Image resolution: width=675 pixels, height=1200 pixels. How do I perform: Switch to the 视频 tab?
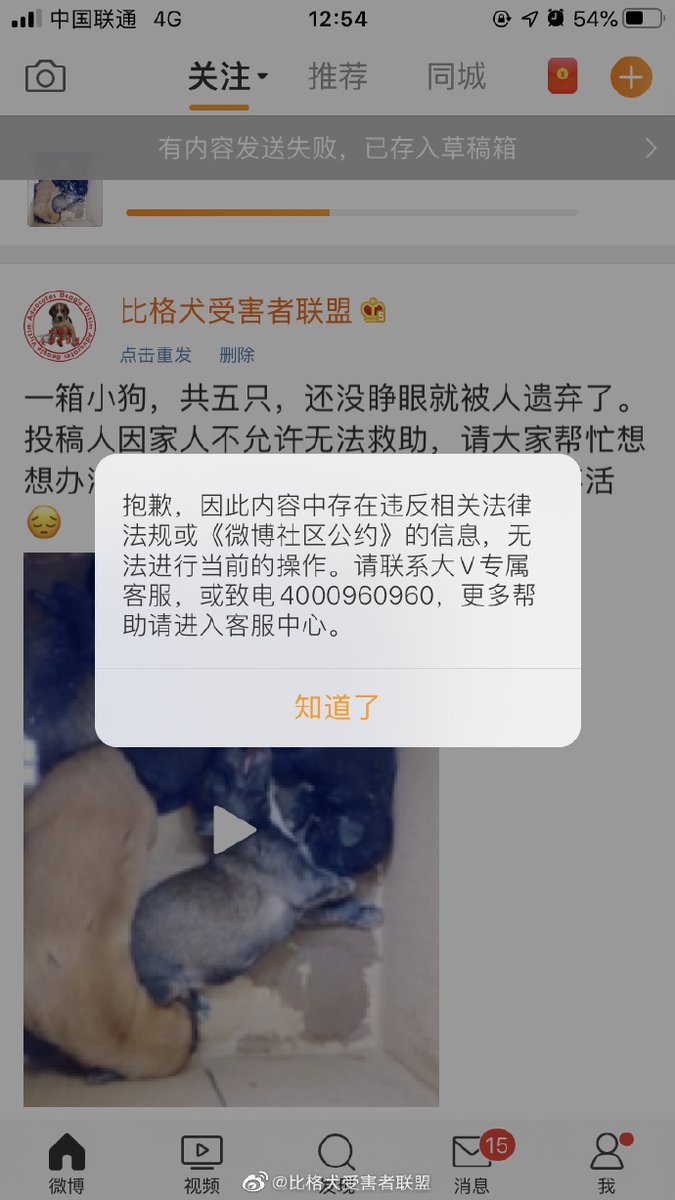(202, 1163)
